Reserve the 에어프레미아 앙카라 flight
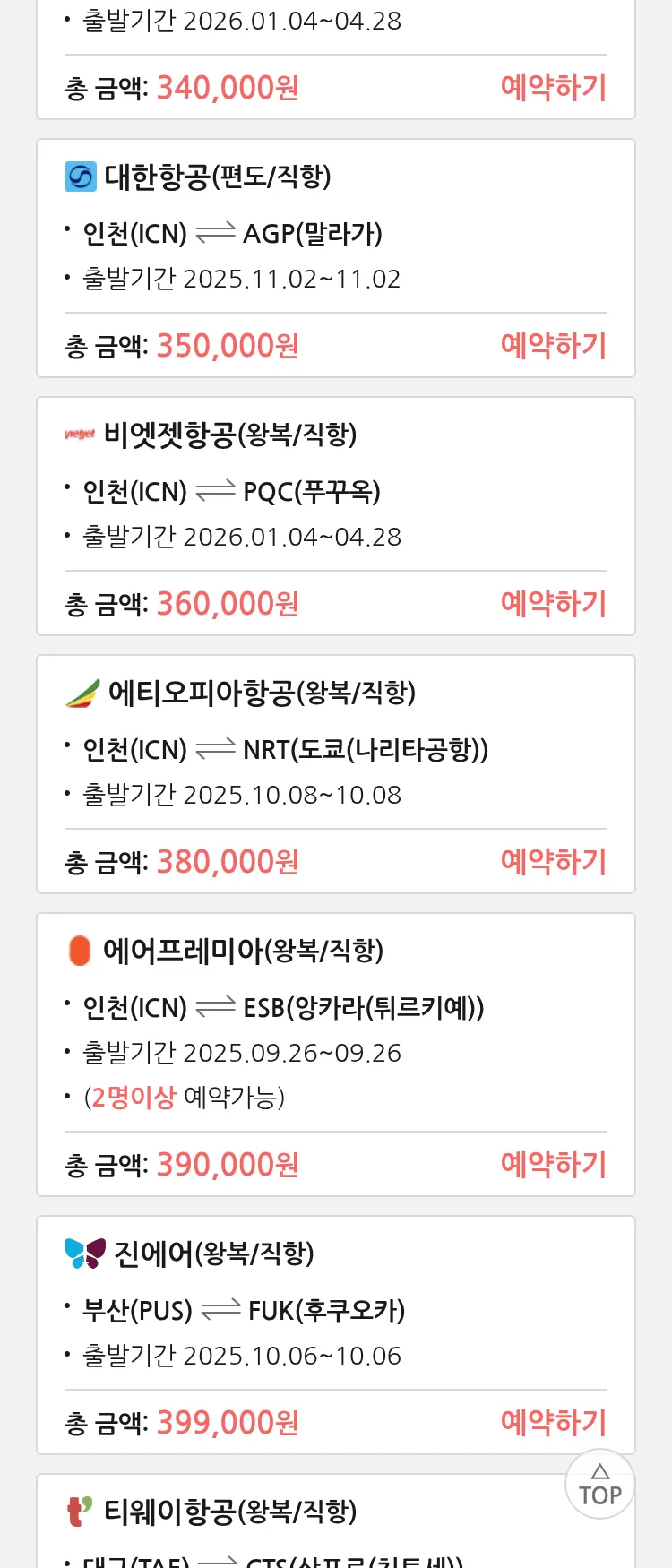 coord(553,1165)
